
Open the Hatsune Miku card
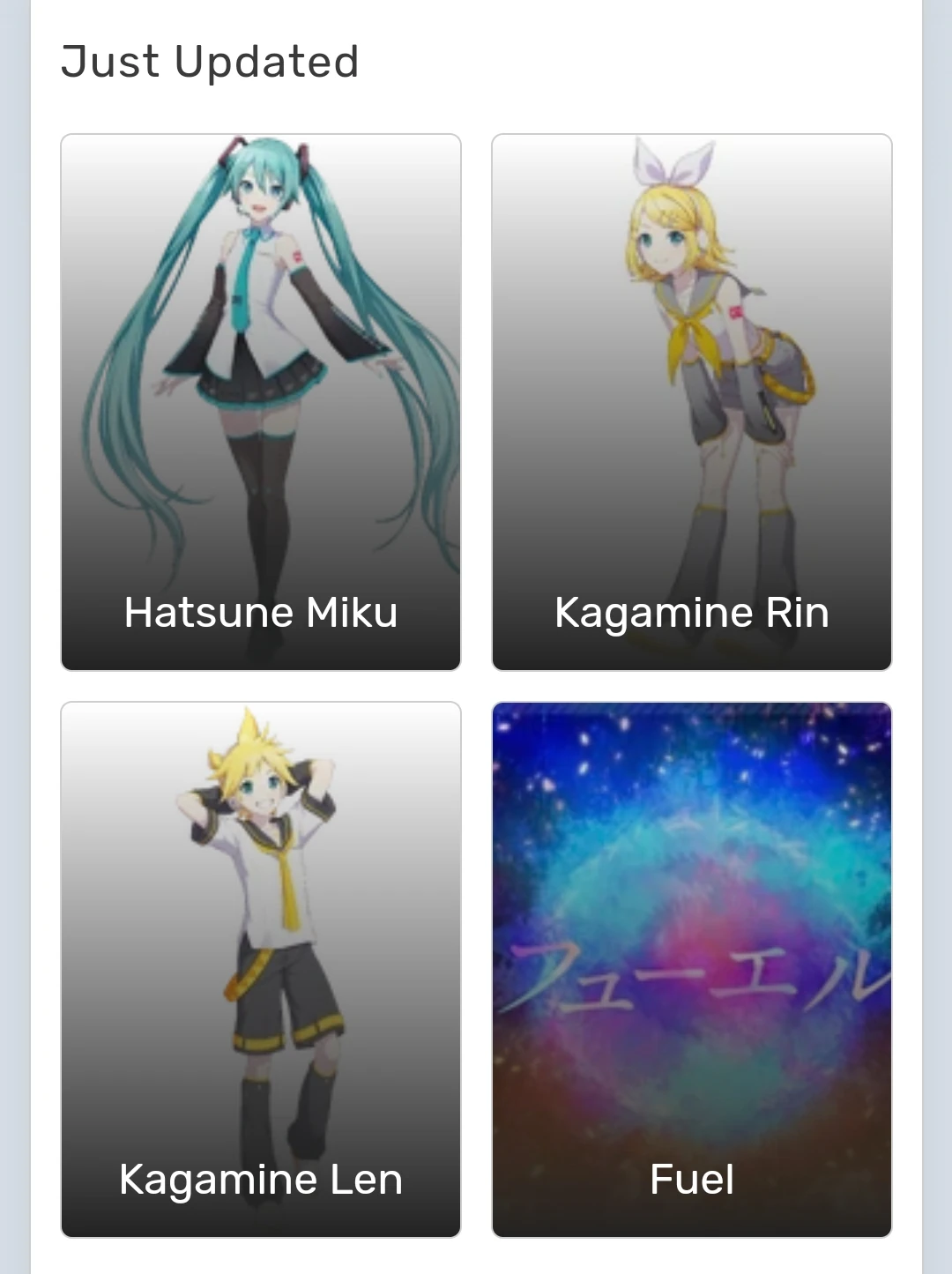click(x=261, y=402)
